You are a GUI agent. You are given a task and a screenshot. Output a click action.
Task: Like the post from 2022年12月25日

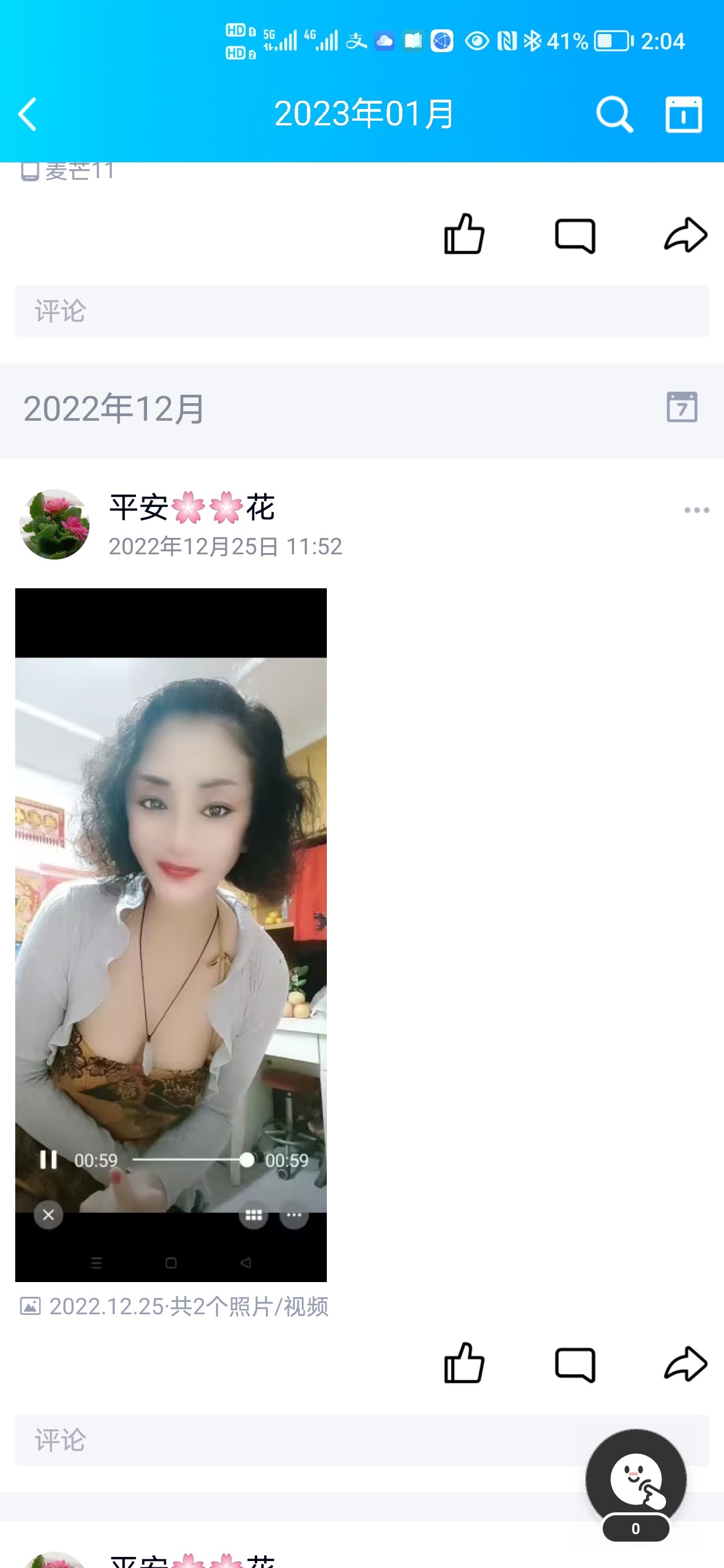coord(464,1362)
